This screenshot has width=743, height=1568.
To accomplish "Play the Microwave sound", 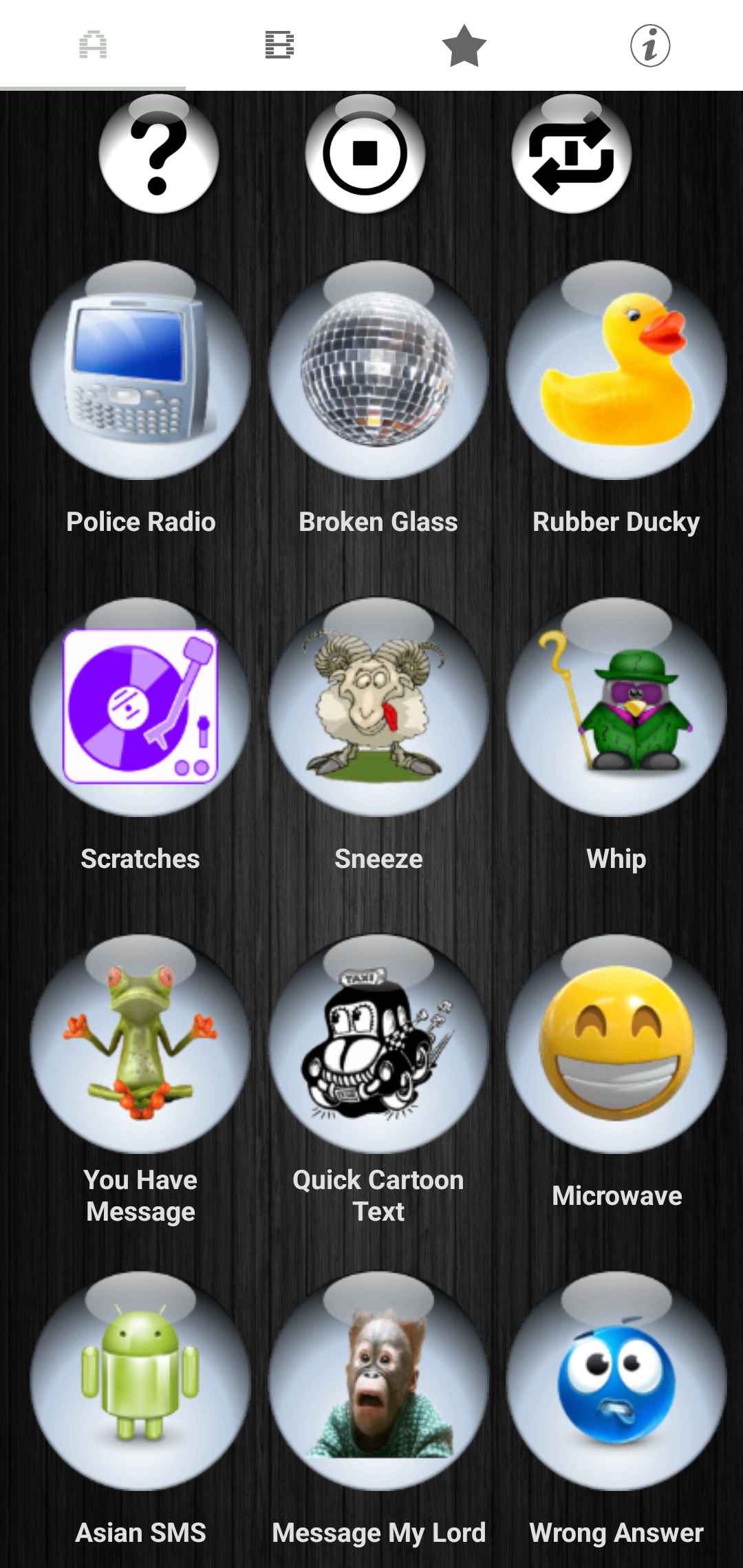I will click(616, 1045).
